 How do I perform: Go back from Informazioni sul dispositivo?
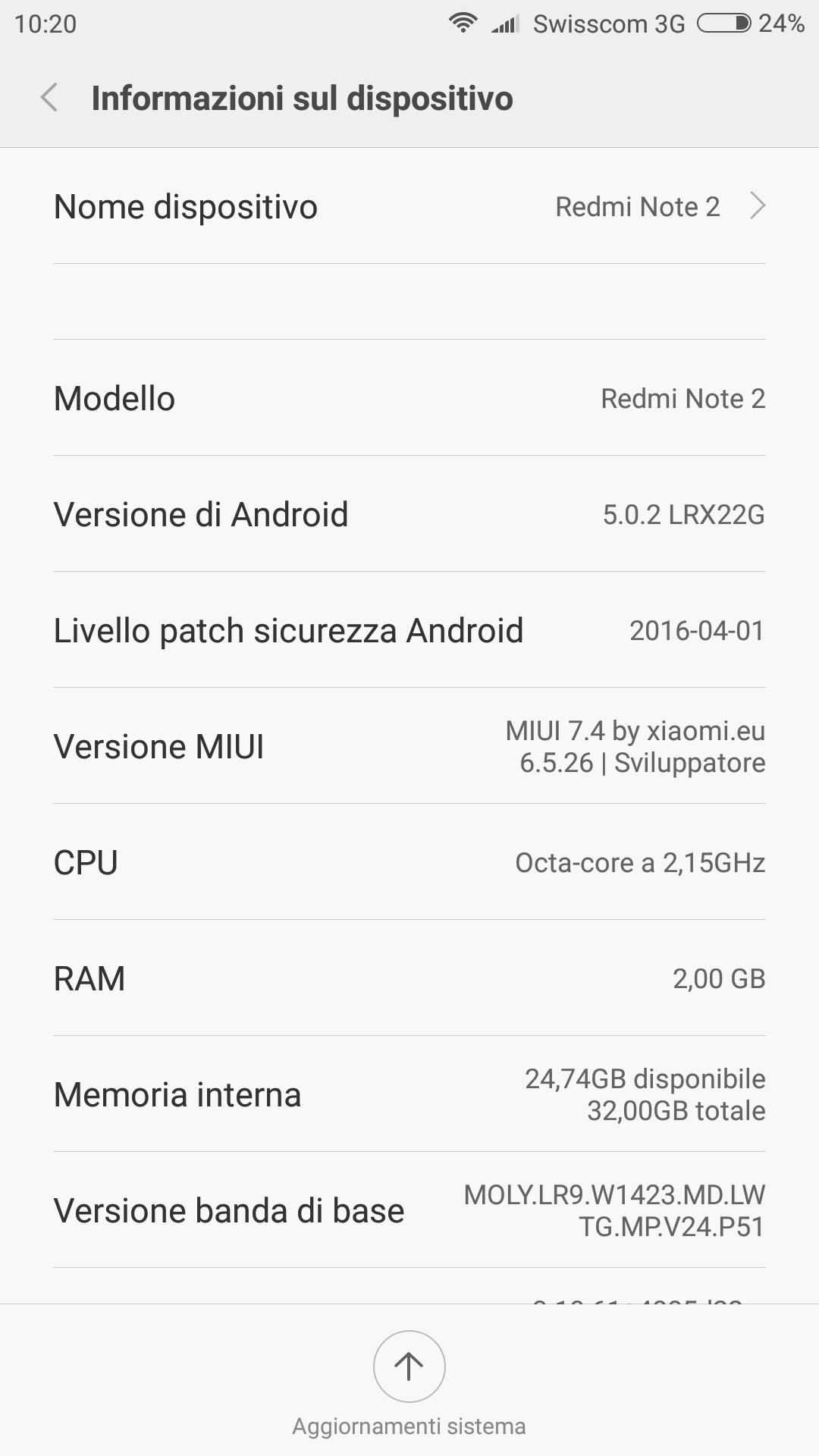[x=49, y=98]
